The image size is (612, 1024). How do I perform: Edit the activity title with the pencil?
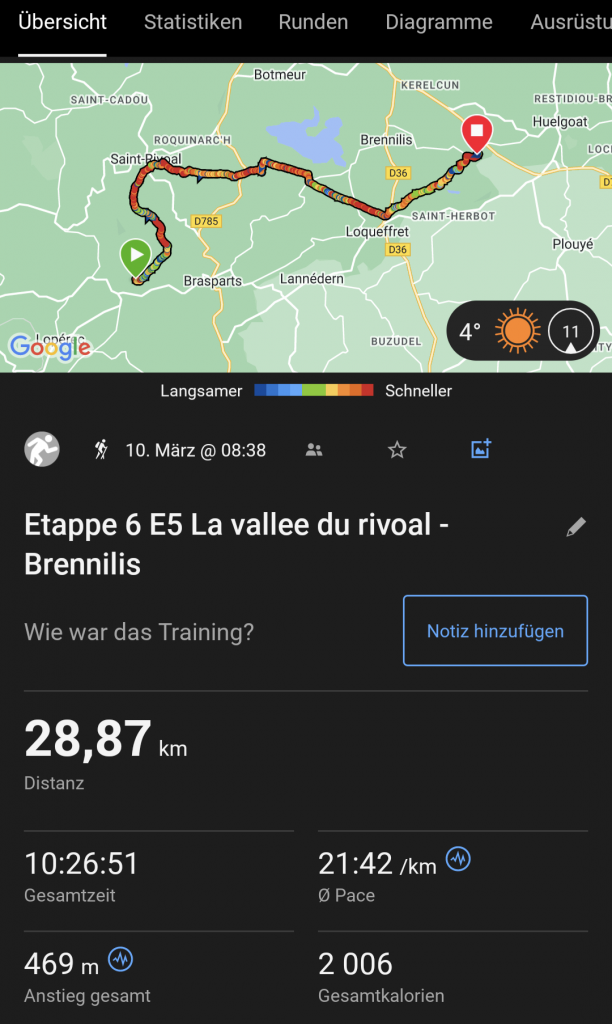[576, 527]
